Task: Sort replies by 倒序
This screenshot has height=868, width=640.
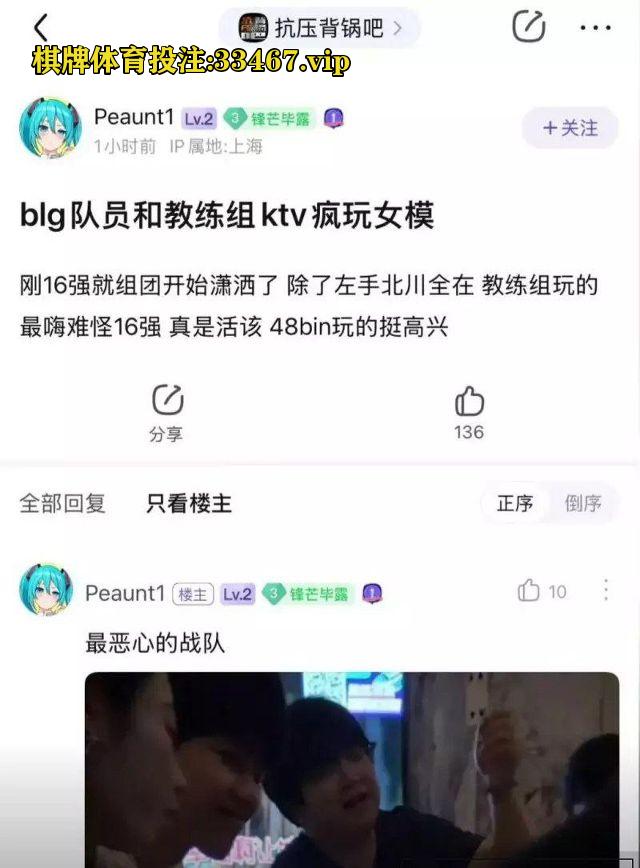Action: [x=583, y=504]
